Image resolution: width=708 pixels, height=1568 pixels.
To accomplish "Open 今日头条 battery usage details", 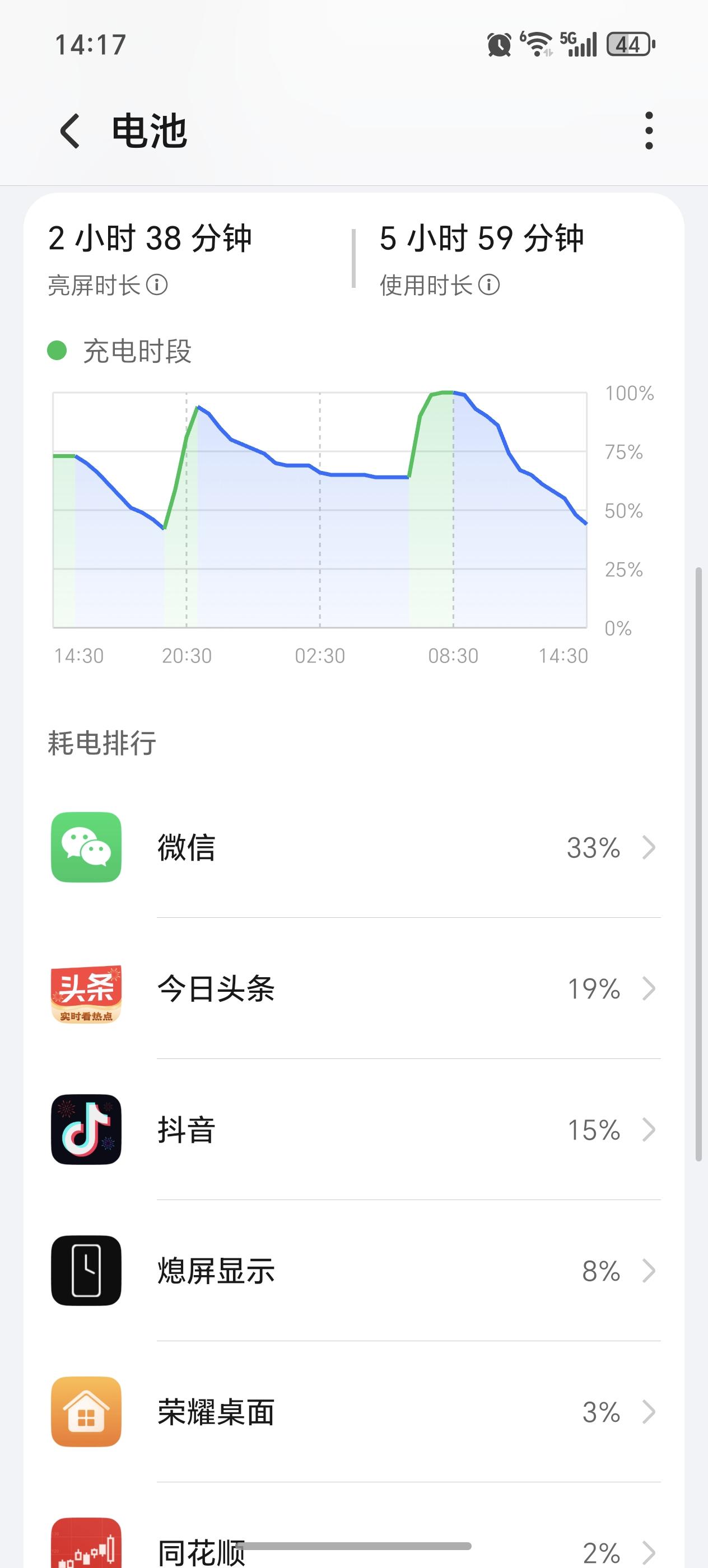I will coord(353,988).
